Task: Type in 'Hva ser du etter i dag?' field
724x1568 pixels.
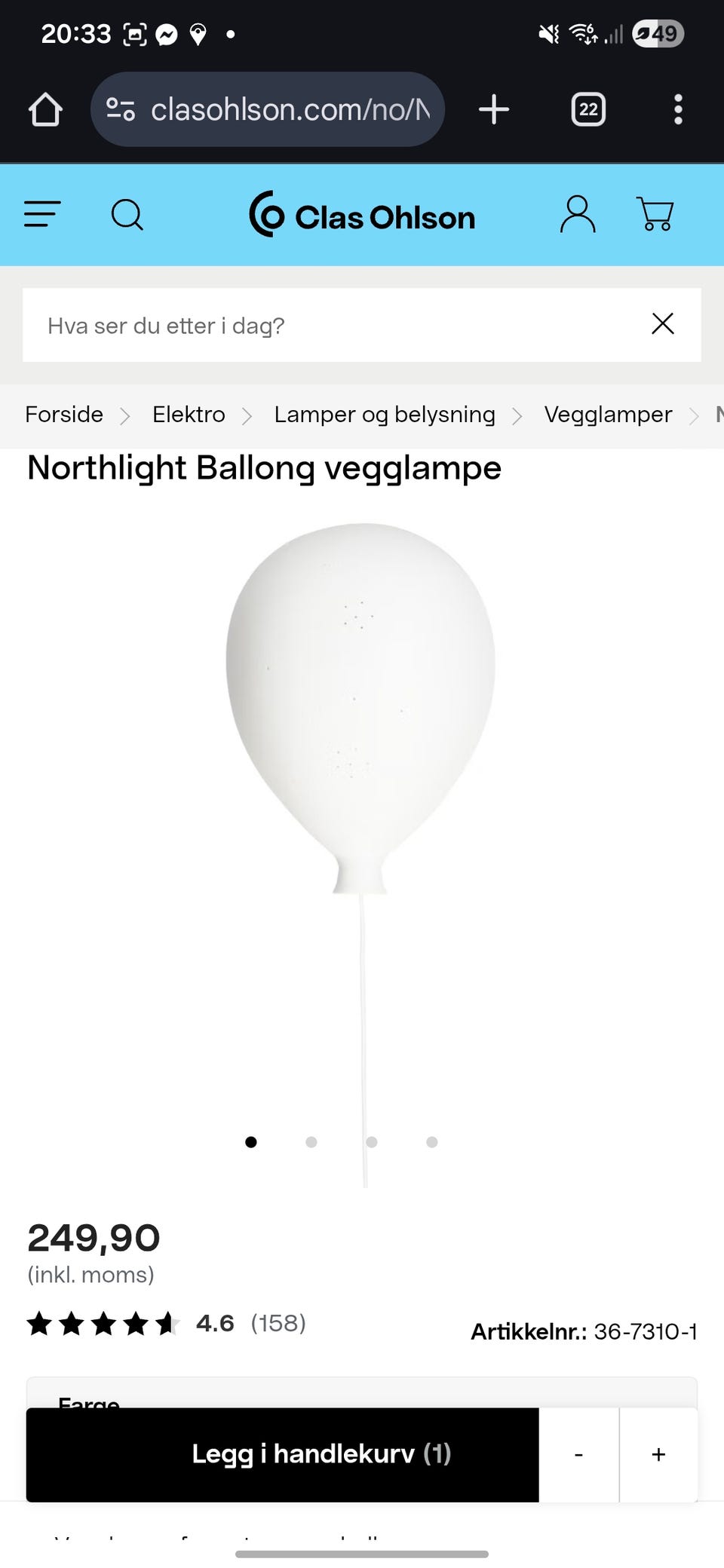Action: (x=332, y=326)
